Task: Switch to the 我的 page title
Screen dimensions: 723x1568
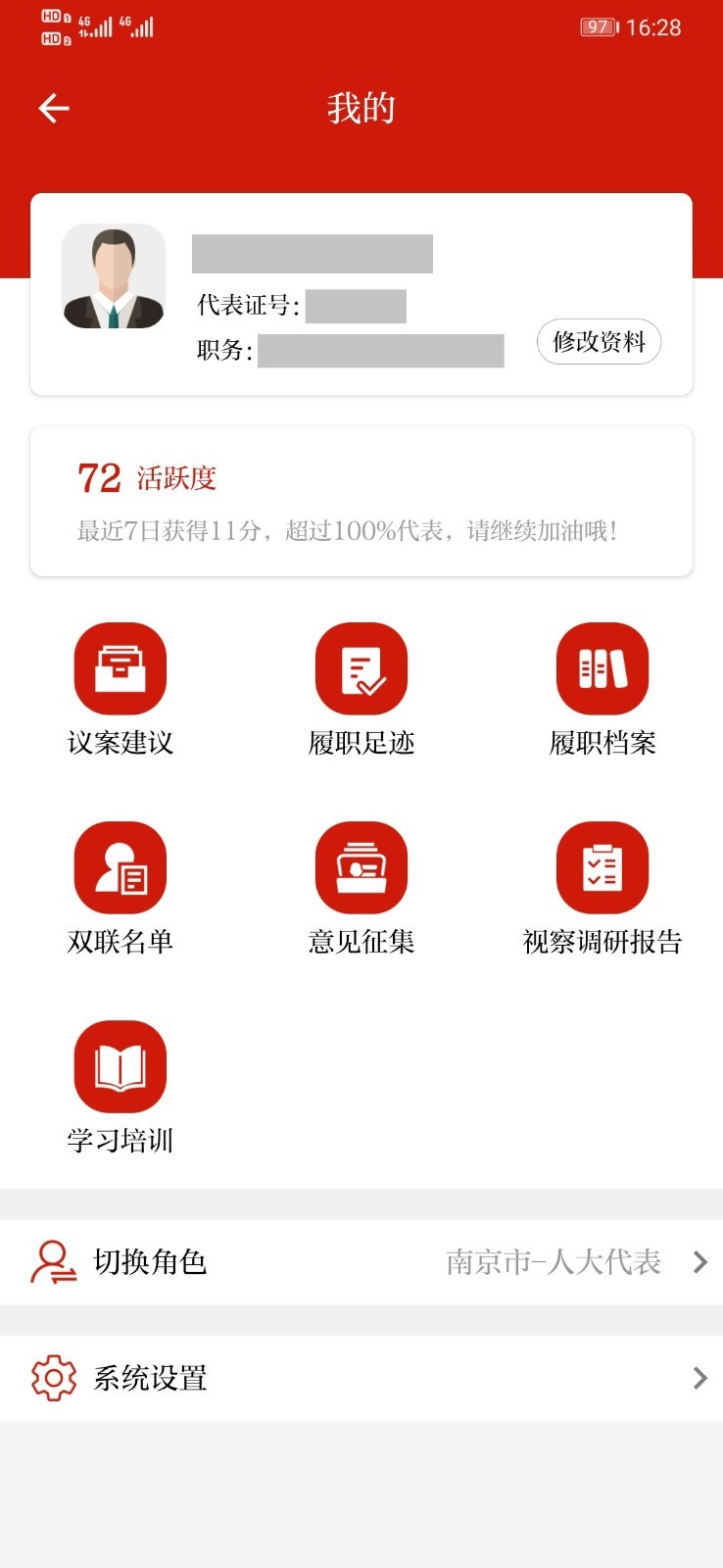Action: (x=361, y=108)
